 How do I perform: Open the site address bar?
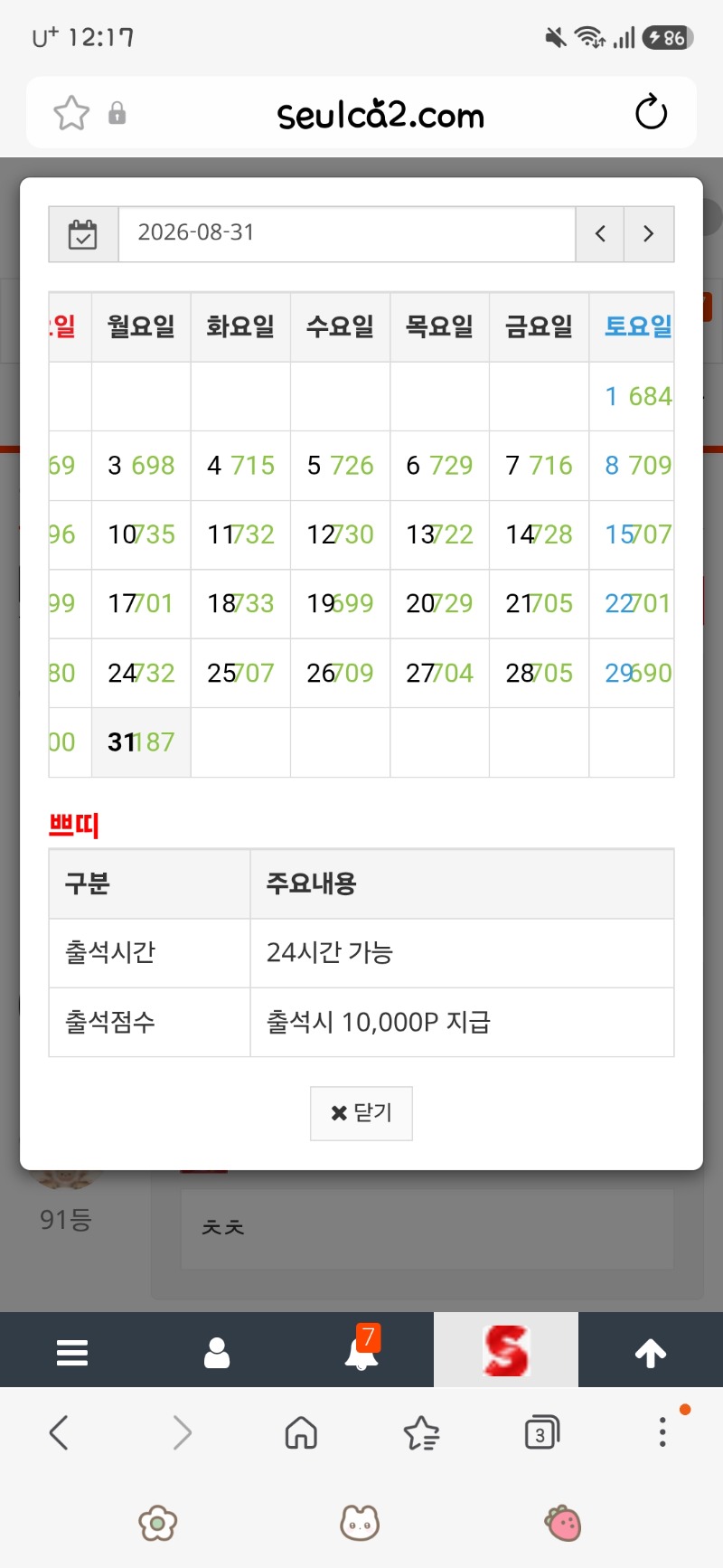click(380, 115)
